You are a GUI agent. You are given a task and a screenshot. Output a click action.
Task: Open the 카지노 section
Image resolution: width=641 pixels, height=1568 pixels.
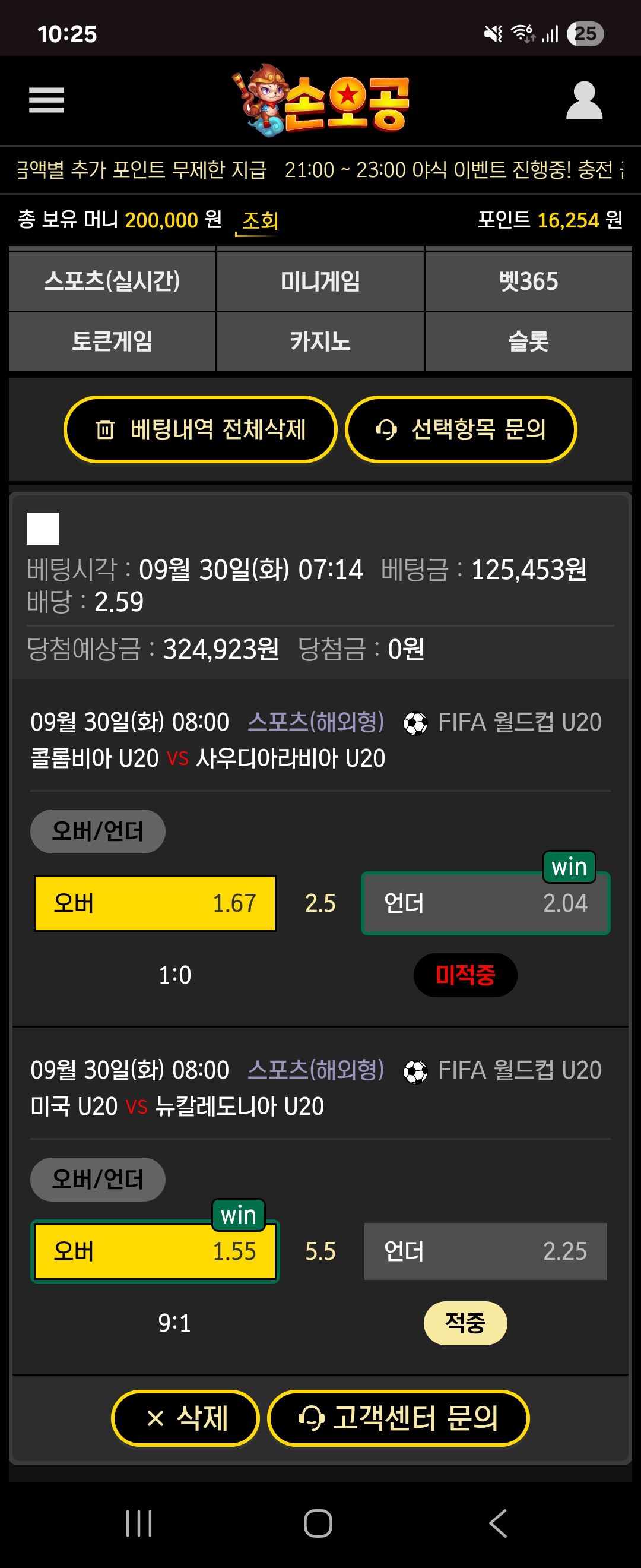click(320, 341)
